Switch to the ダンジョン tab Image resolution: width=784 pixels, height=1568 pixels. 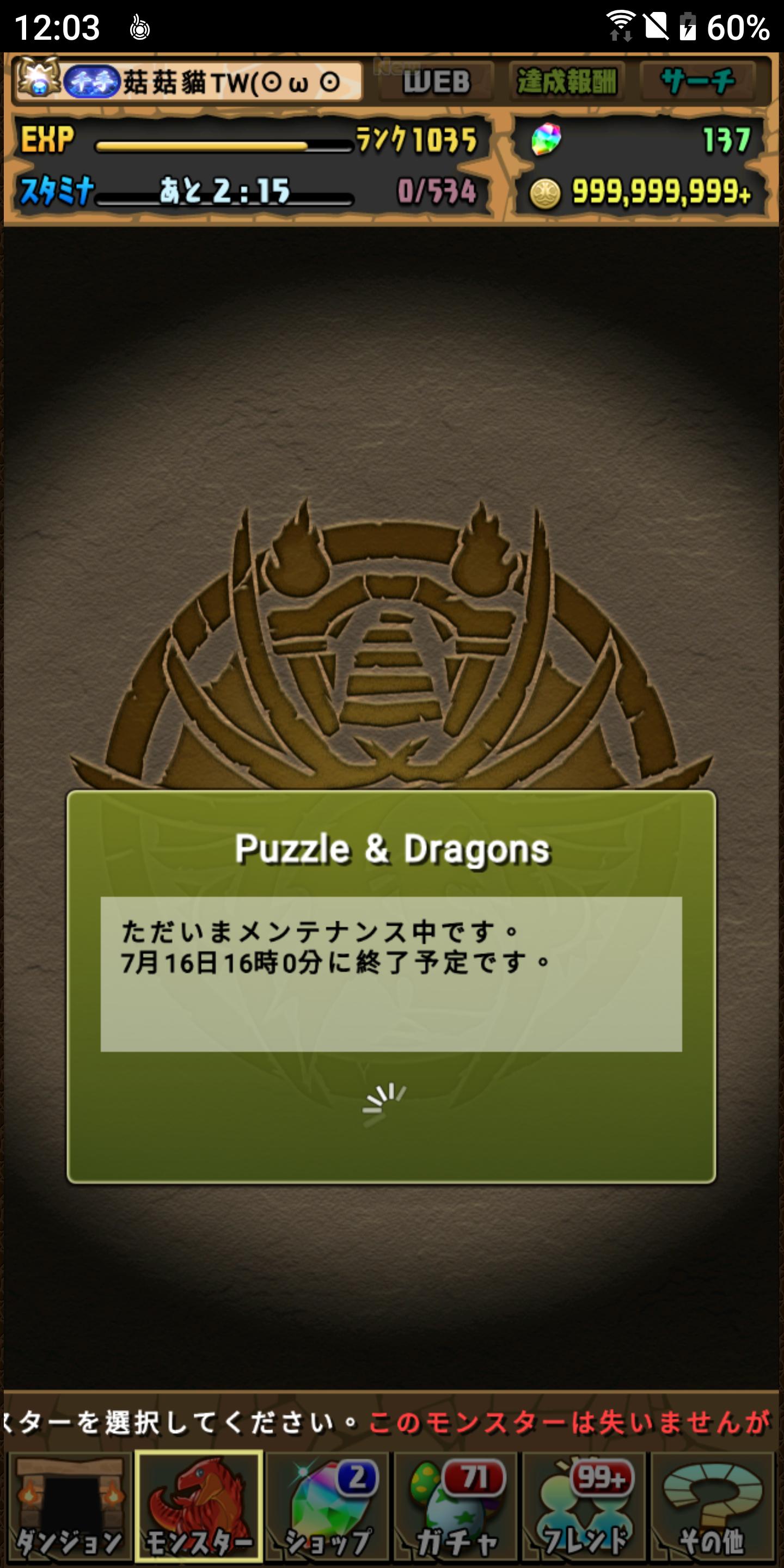tap(69, 1506)
